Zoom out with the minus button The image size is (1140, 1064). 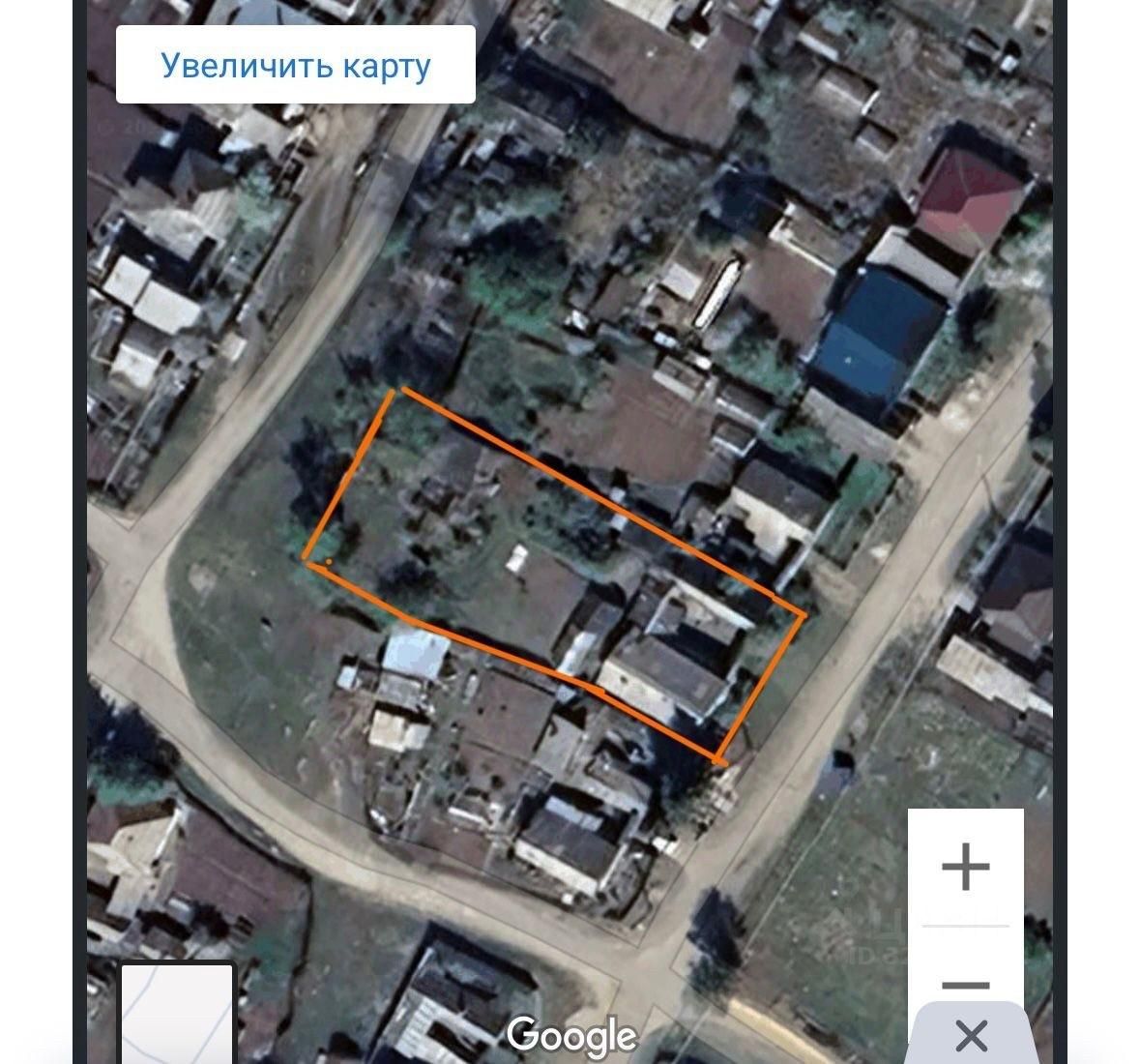pos(965,984)
